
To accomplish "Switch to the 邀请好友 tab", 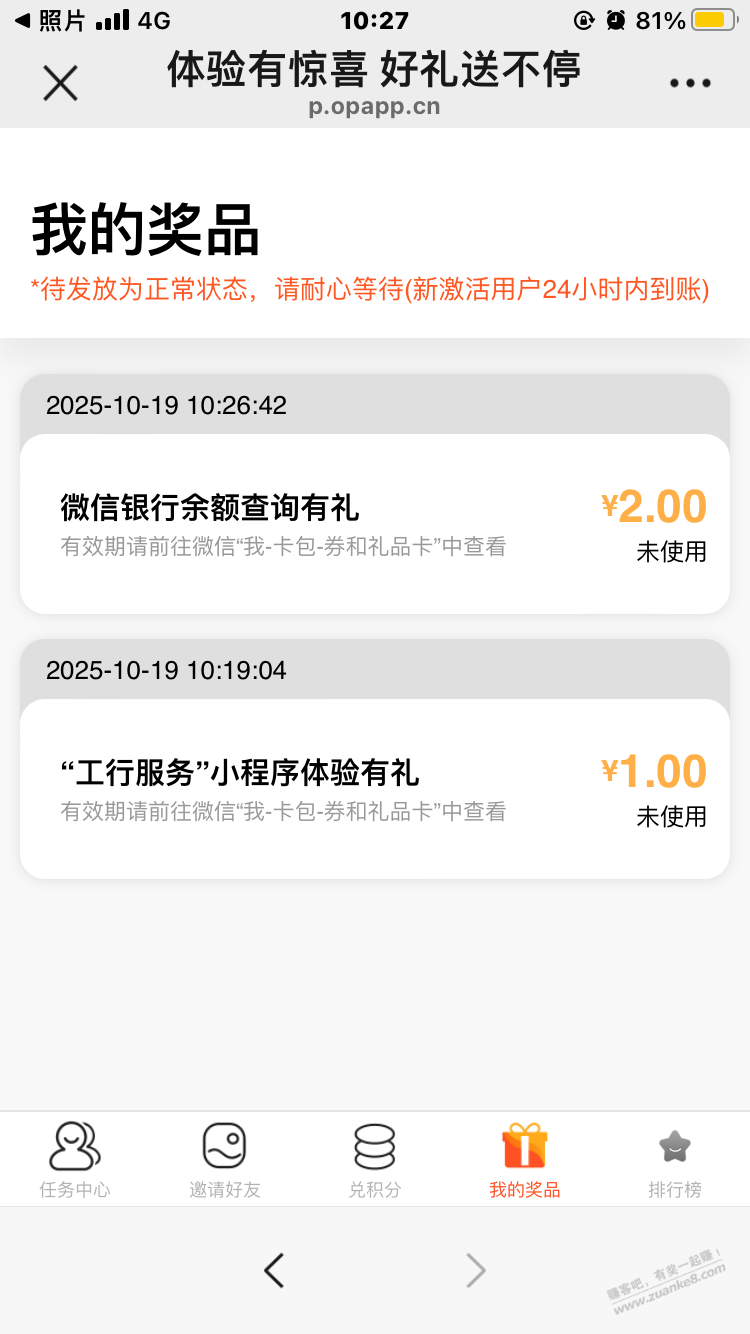I will pos(225,1160).
